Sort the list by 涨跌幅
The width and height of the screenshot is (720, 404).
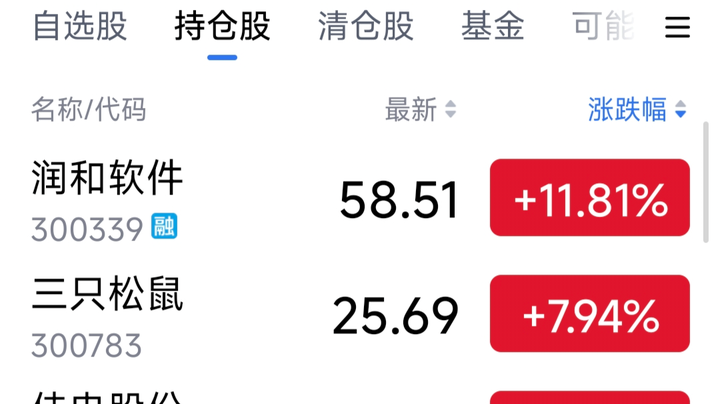(637, 110)
